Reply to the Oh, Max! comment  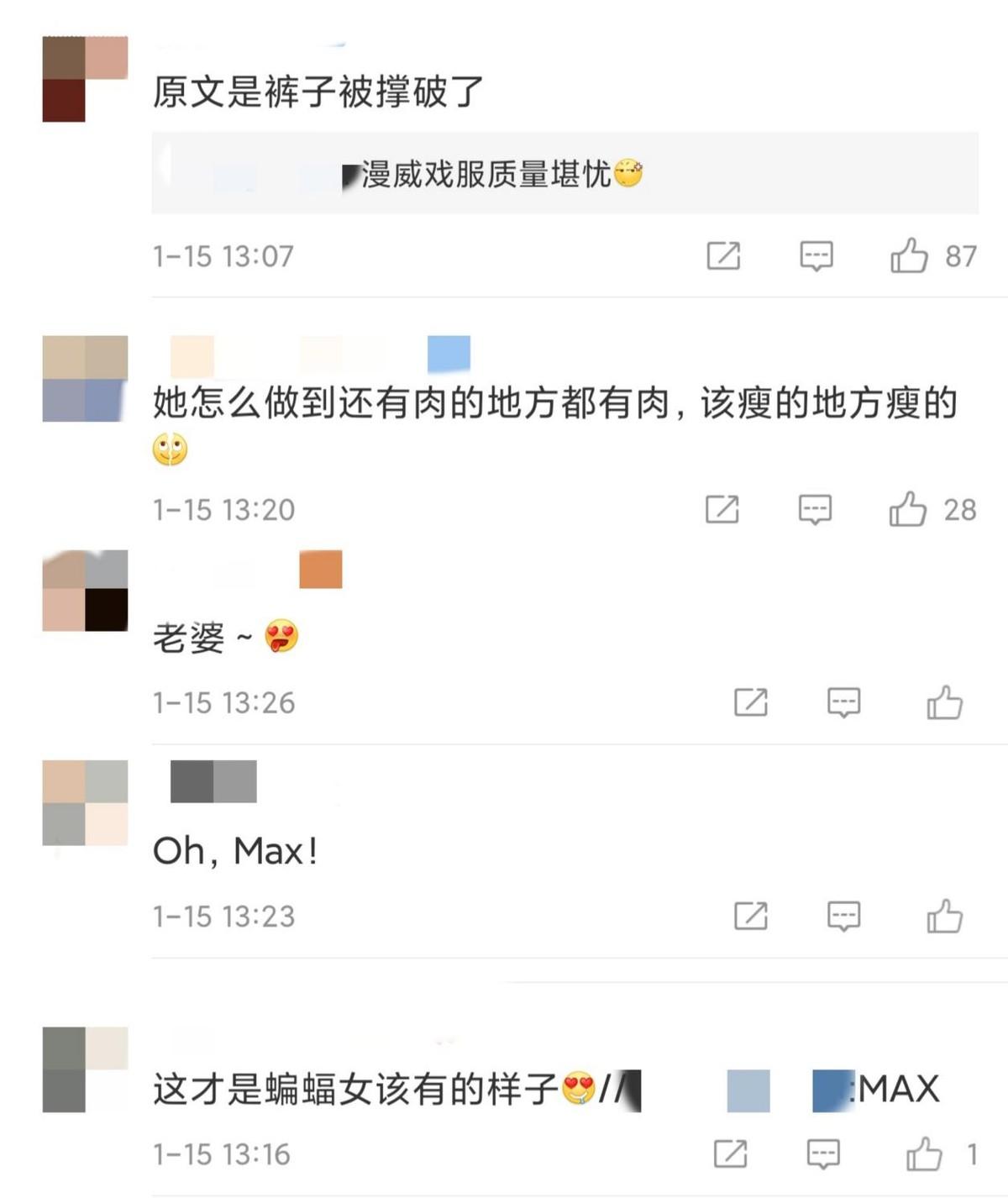point(843,916)
